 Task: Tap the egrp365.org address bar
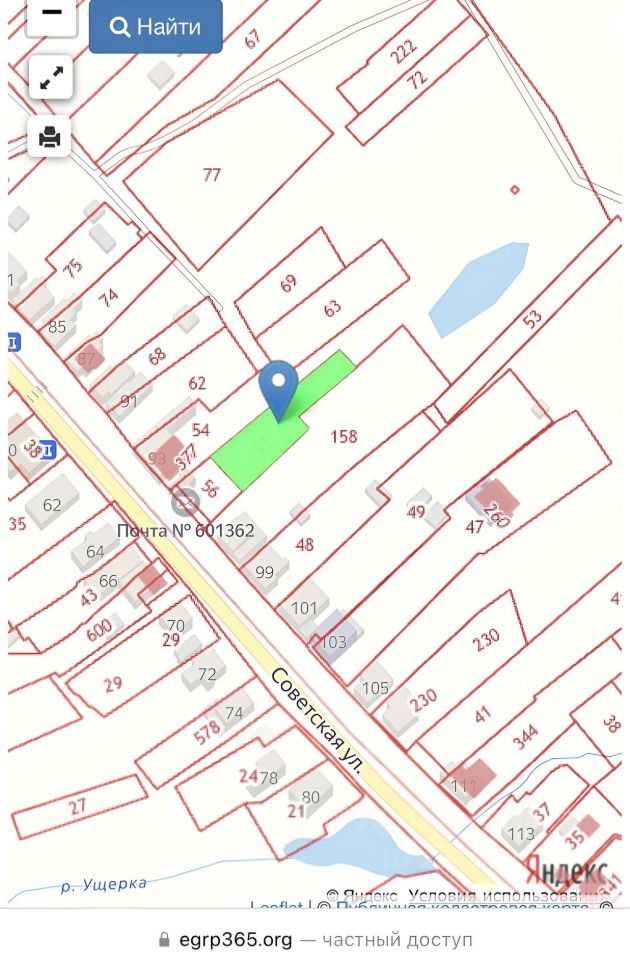[315, 940]
